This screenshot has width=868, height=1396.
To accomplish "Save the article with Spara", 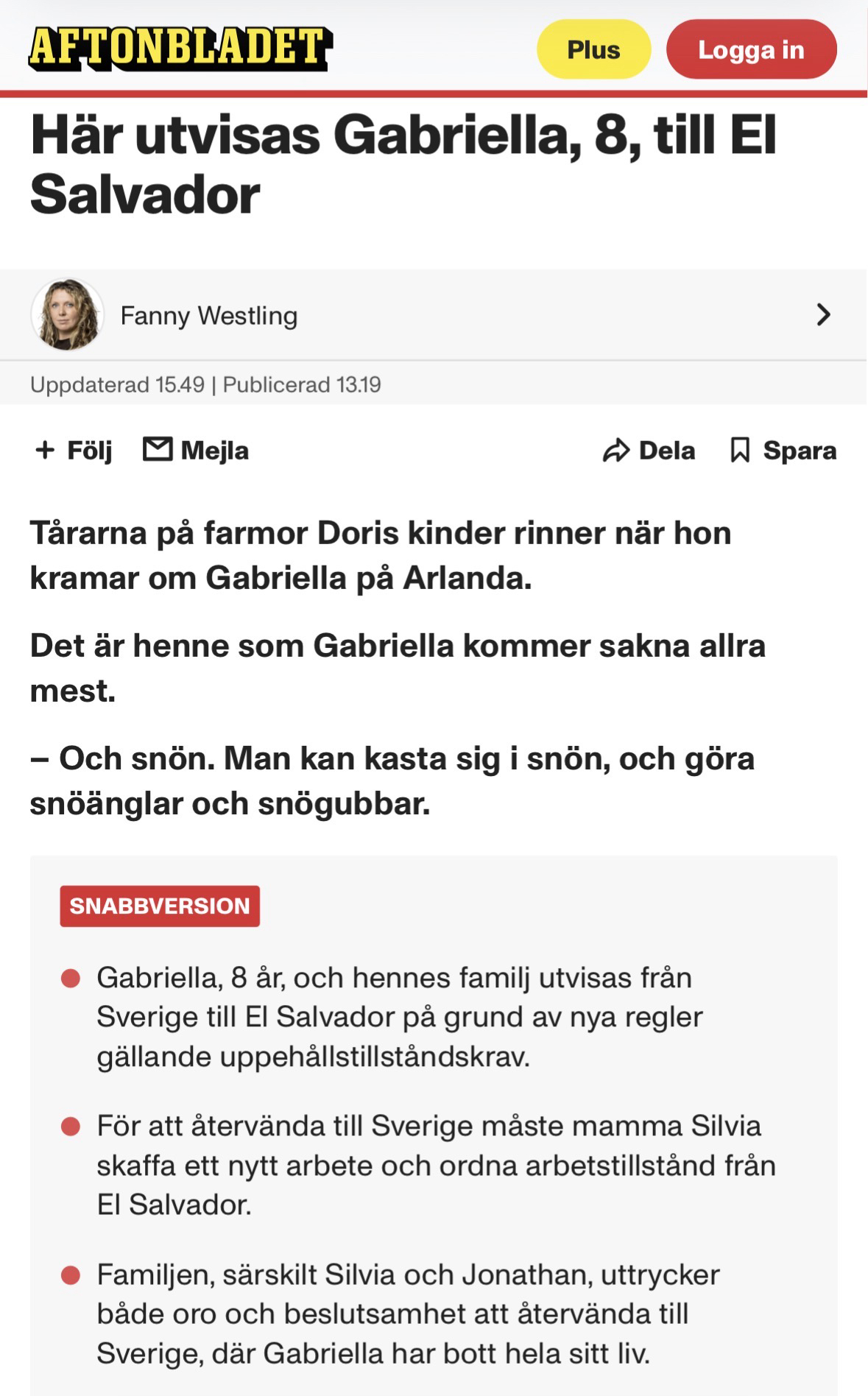I will pos(783,450).
